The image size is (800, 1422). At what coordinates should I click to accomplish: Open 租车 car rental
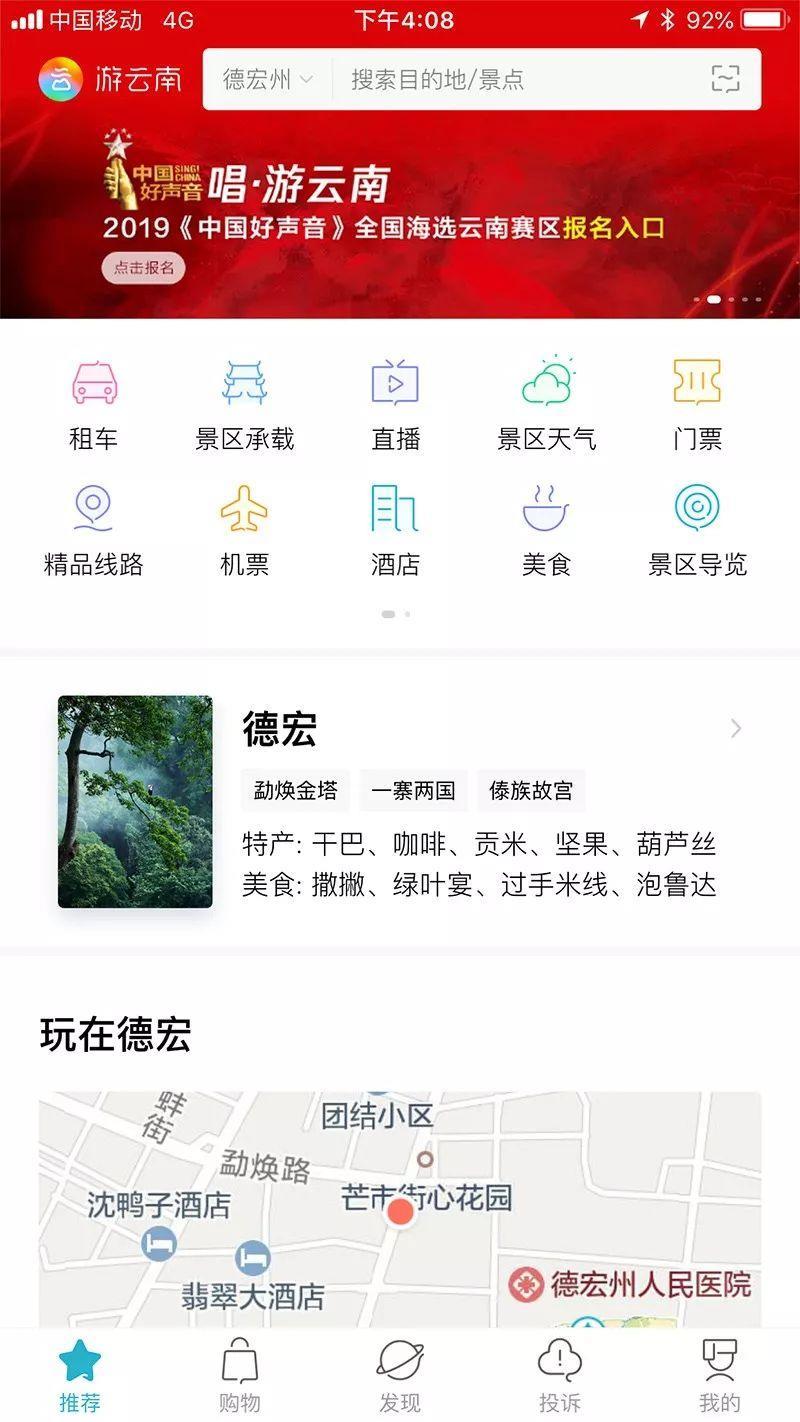[94, 404]
